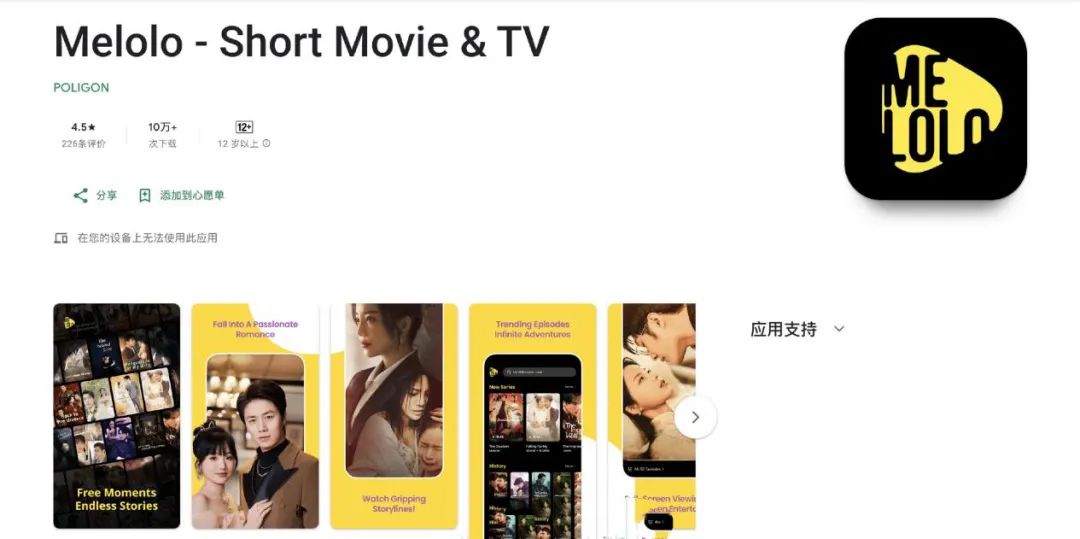View the Fall Into A Passionate Romance screenshot
Image resolution: width=1080 pixels, height=539 pixels.
[255, 416]
